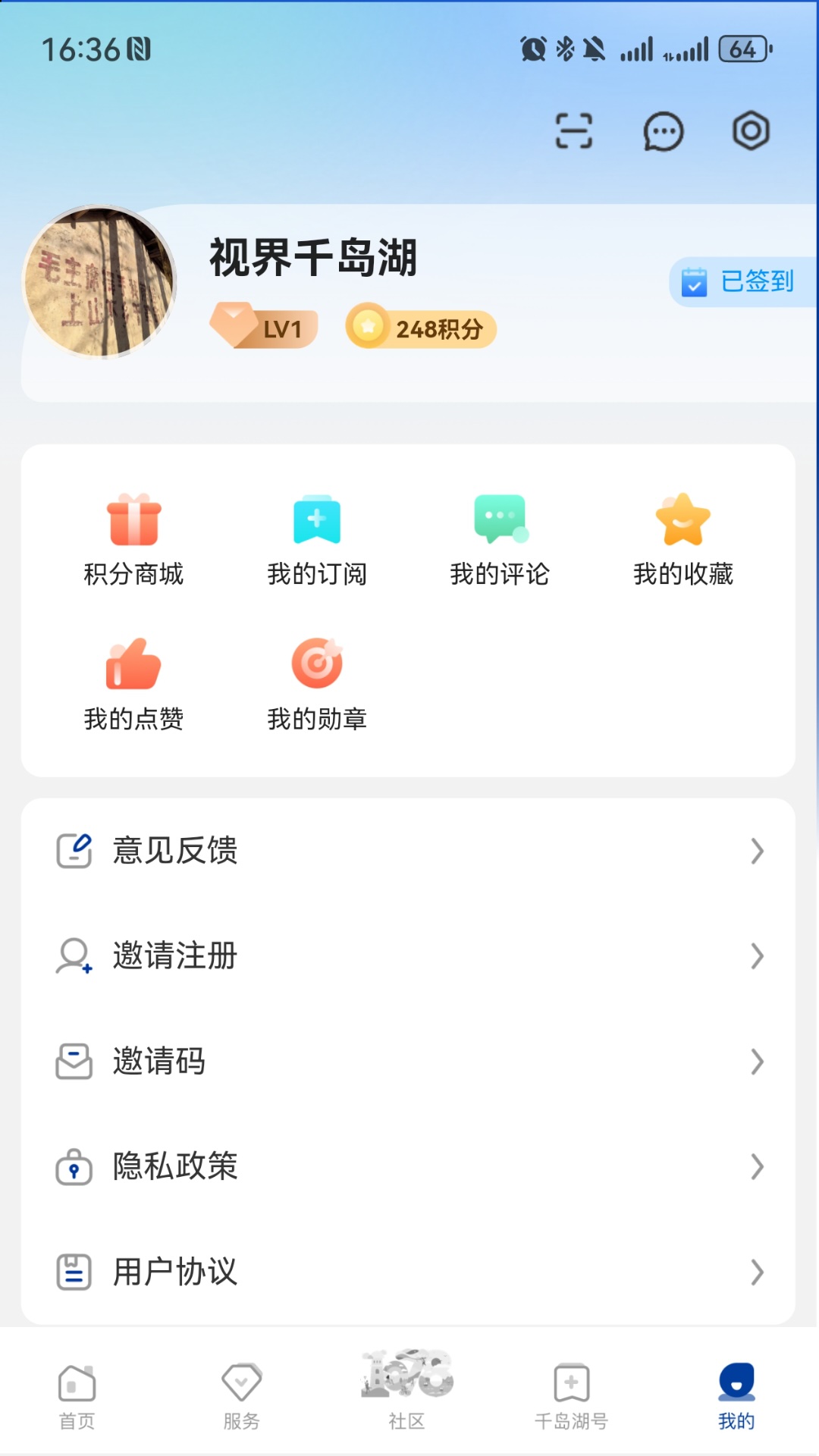Open 我的勋章 medals
The image size is (819, 1456).
click(317, 682)
